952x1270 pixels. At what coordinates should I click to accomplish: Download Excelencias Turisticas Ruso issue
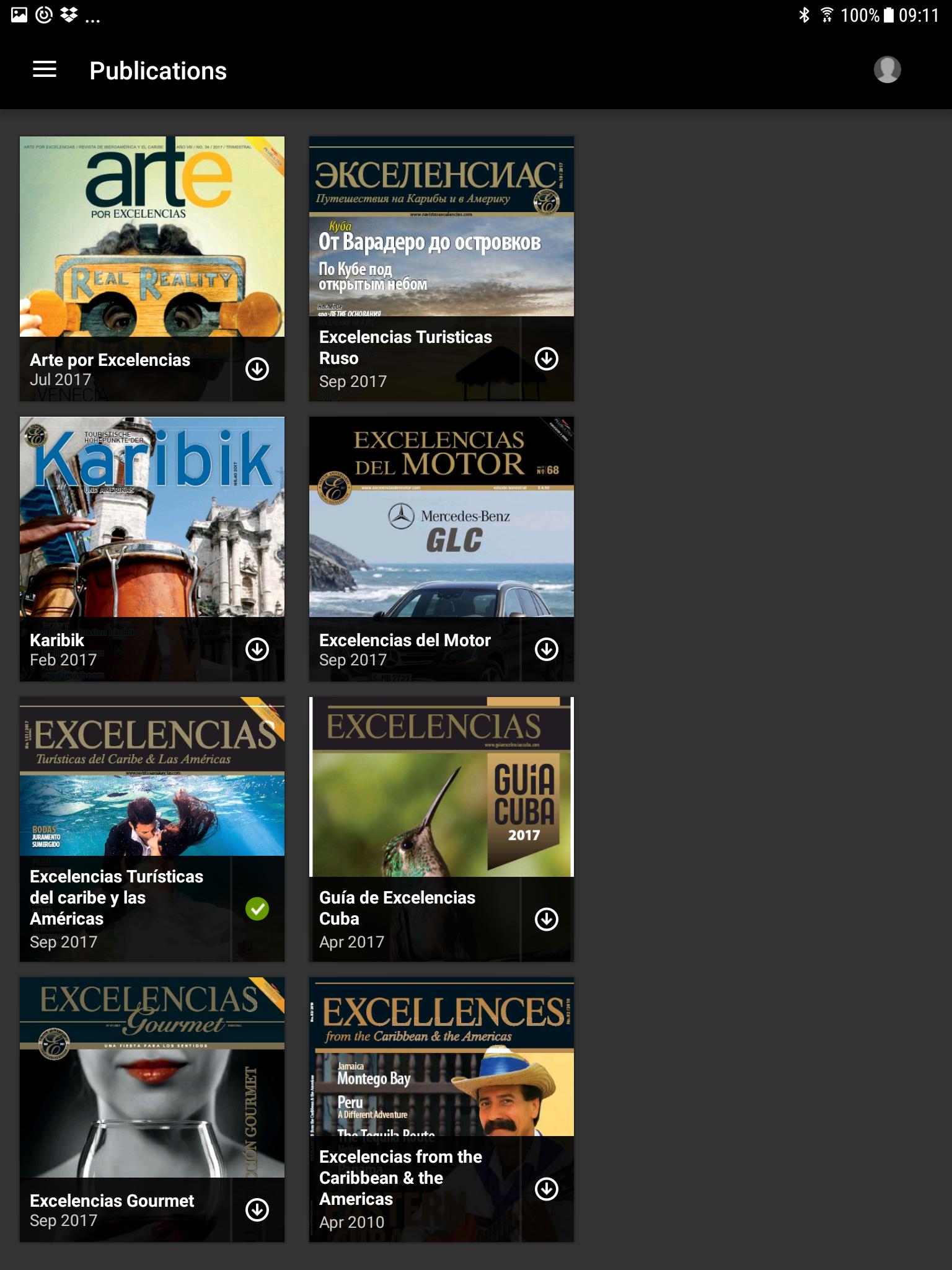coord(546,358)
